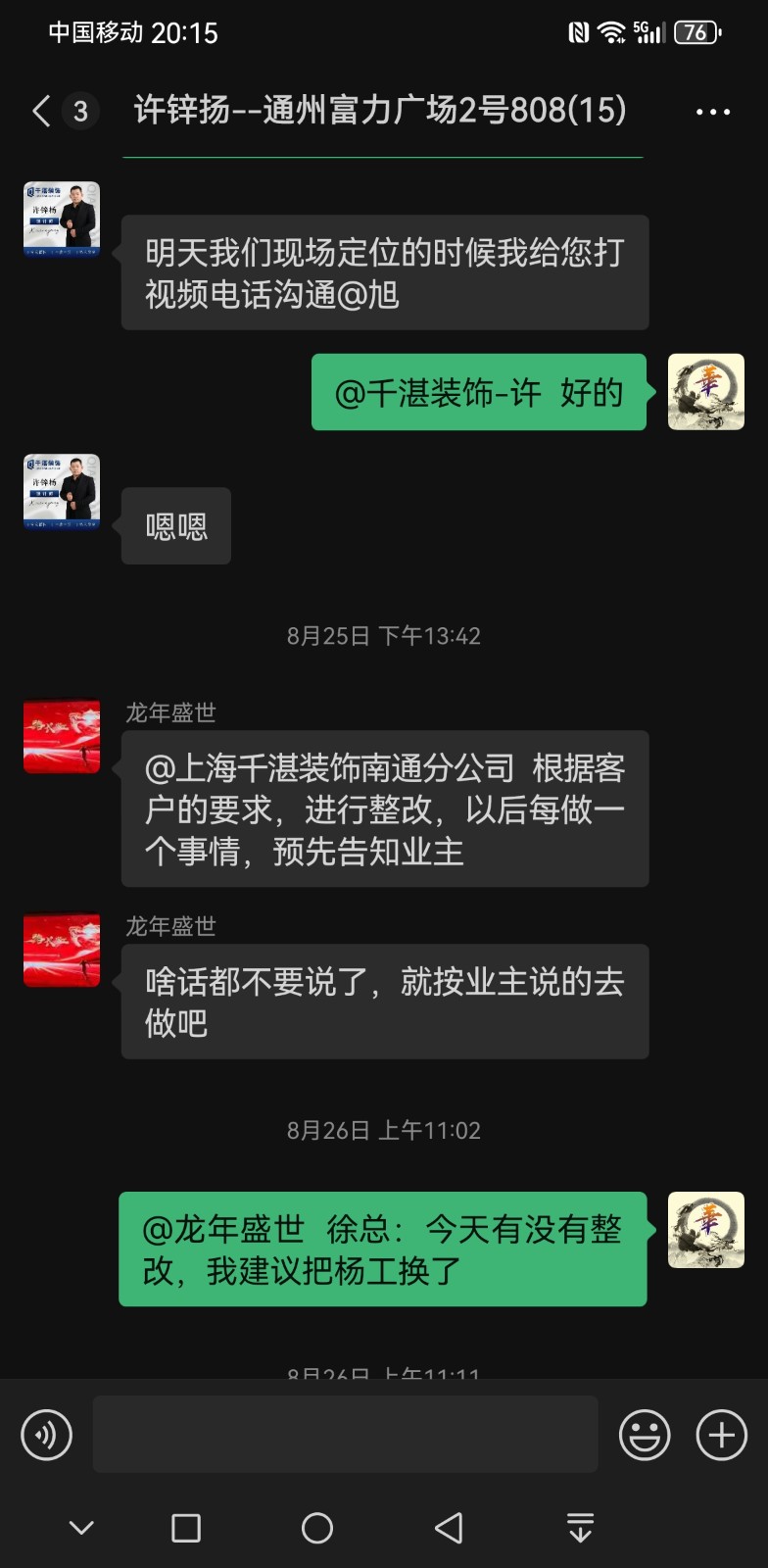The image size is (768, 1568).
Task: Go back to the chat list
Action: (41, 112)
